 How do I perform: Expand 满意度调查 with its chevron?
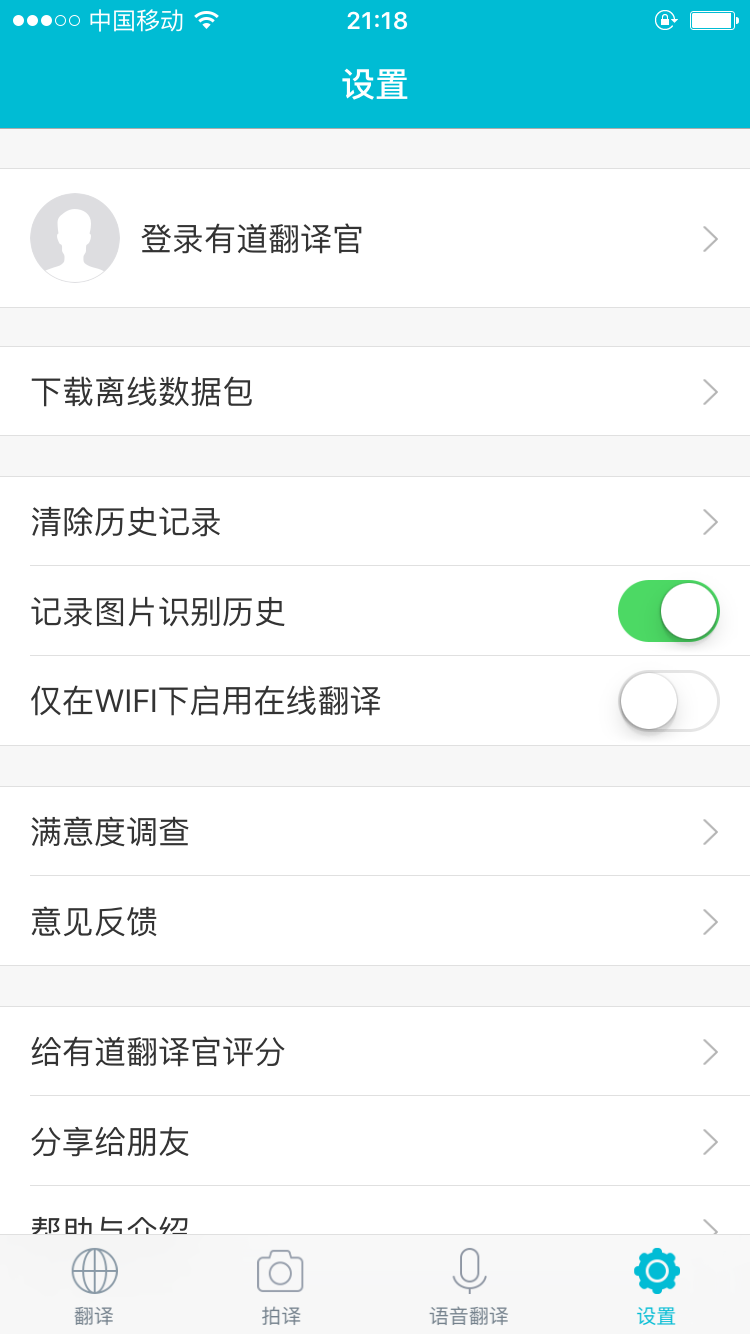click(710, 831)
